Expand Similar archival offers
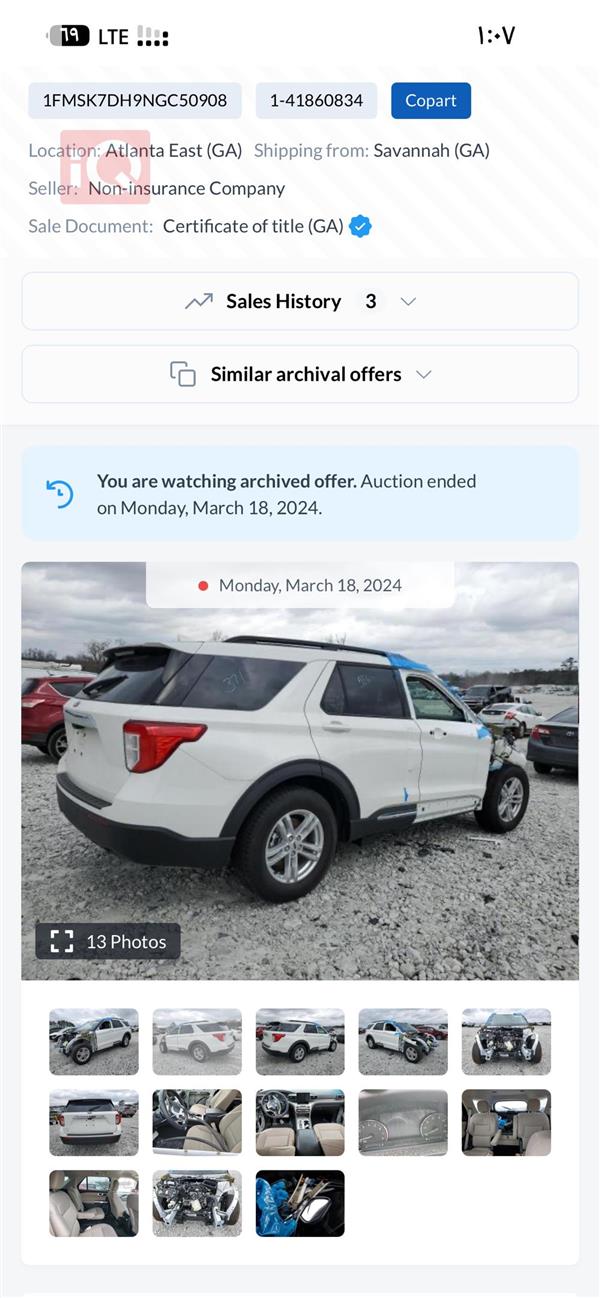Image resolution: width=600 pixels, height=1298 pixels. pyautogui.click(x=300, y=374)
